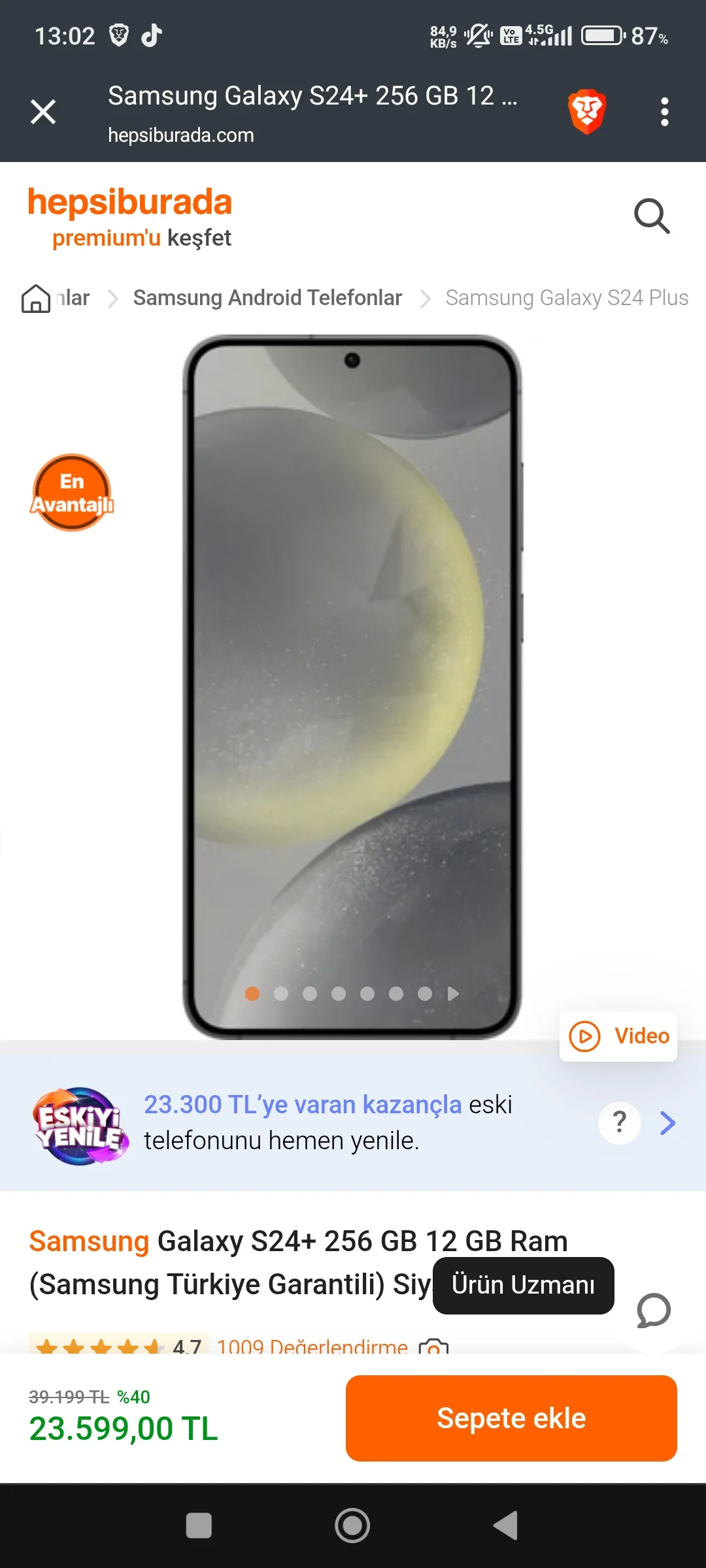Open hepsiburada site search
The width and height of the screenshot is (706, 1568).
[652, 216]
